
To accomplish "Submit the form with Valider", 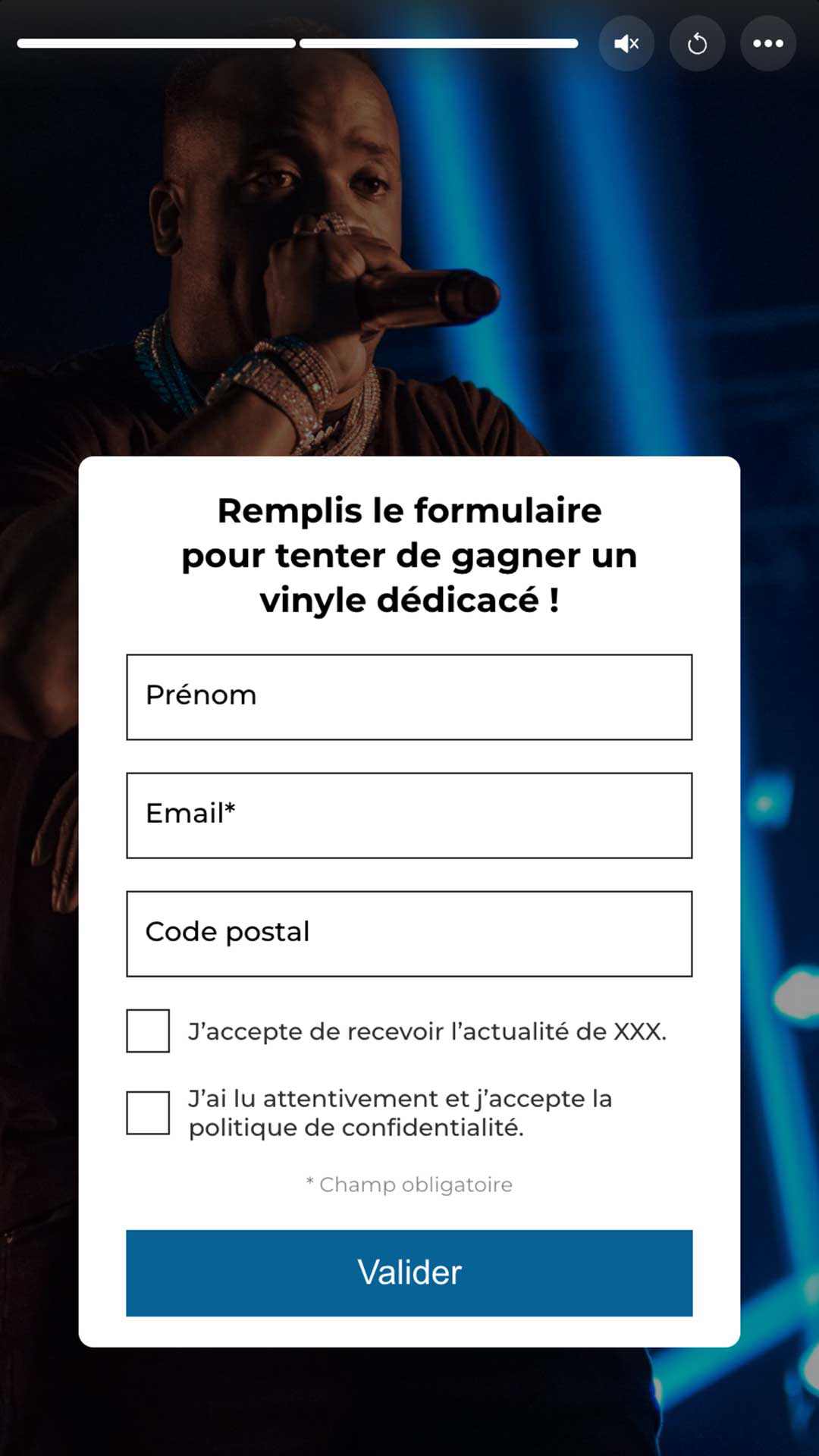I will click(x=409, y=1272).
